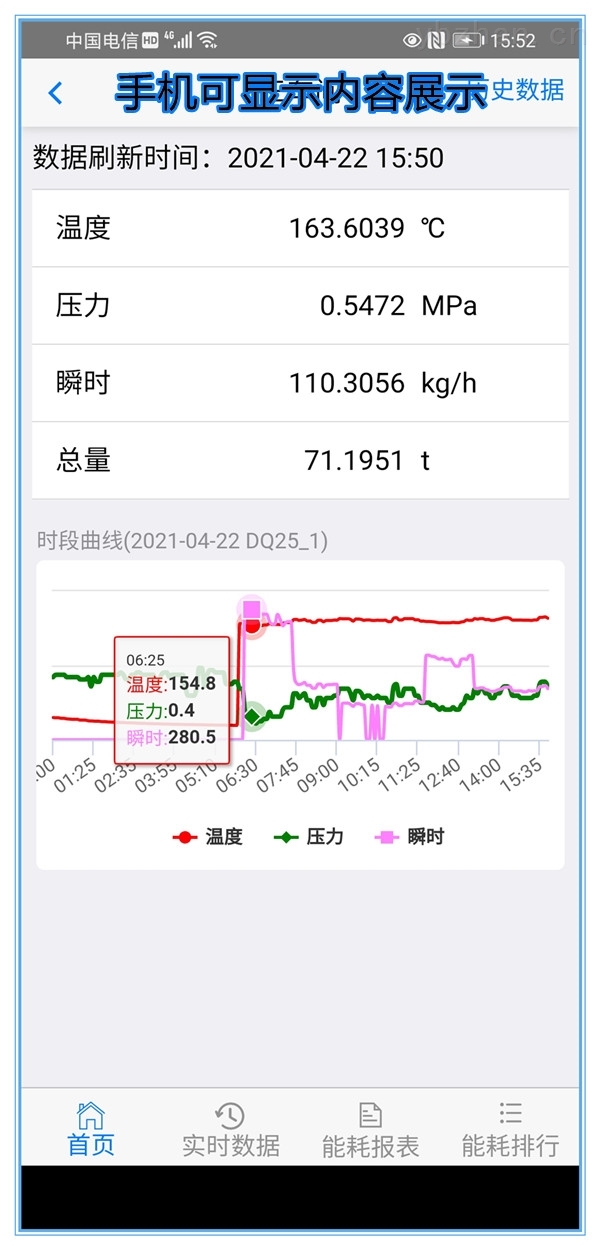This screenshot has height=1250, width=600.
Task: Switch to the 实时数据 tab
Action: pos(231,1130)
